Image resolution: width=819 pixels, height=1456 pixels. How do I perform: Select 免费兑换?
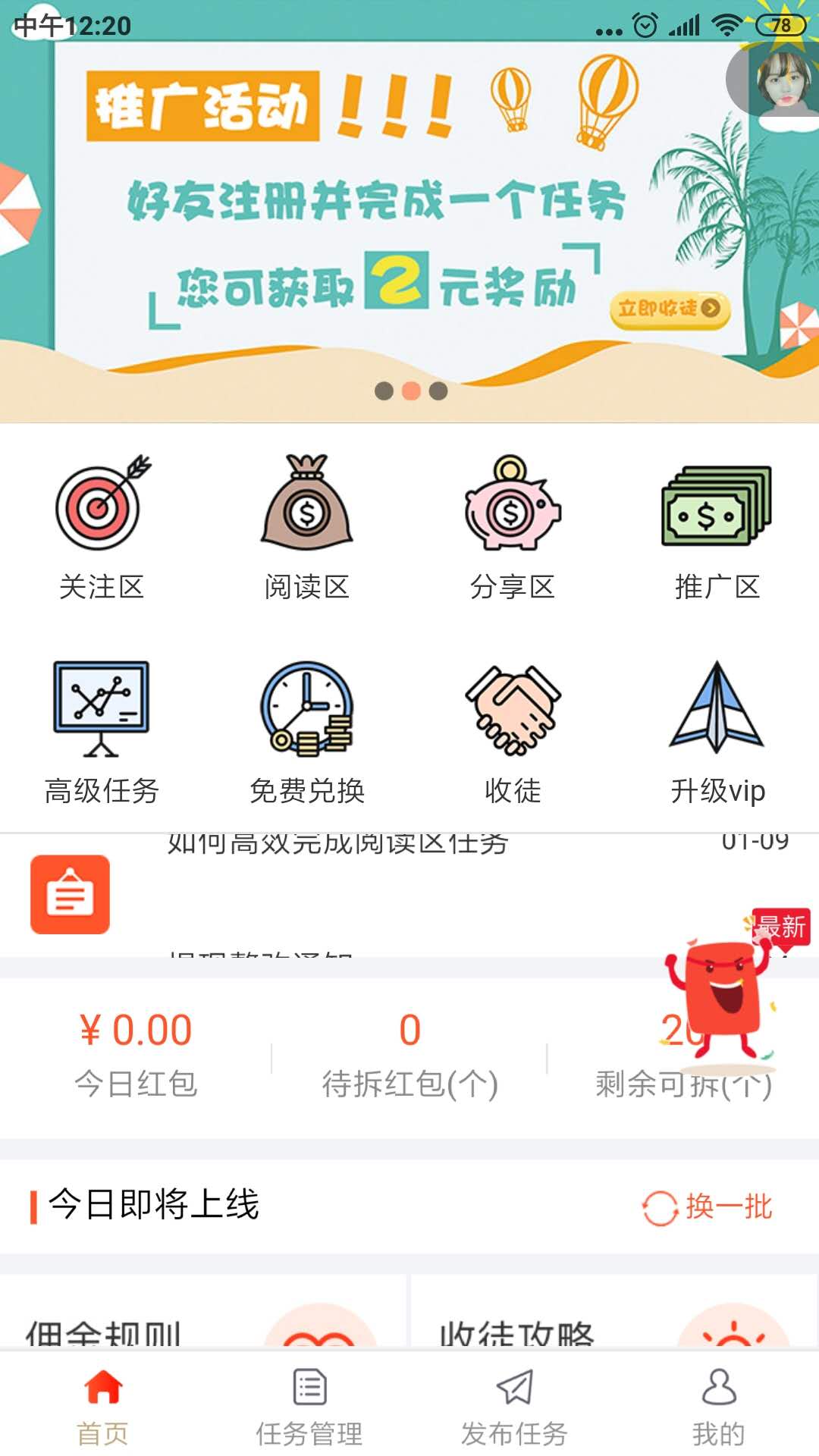coord(306,732)
